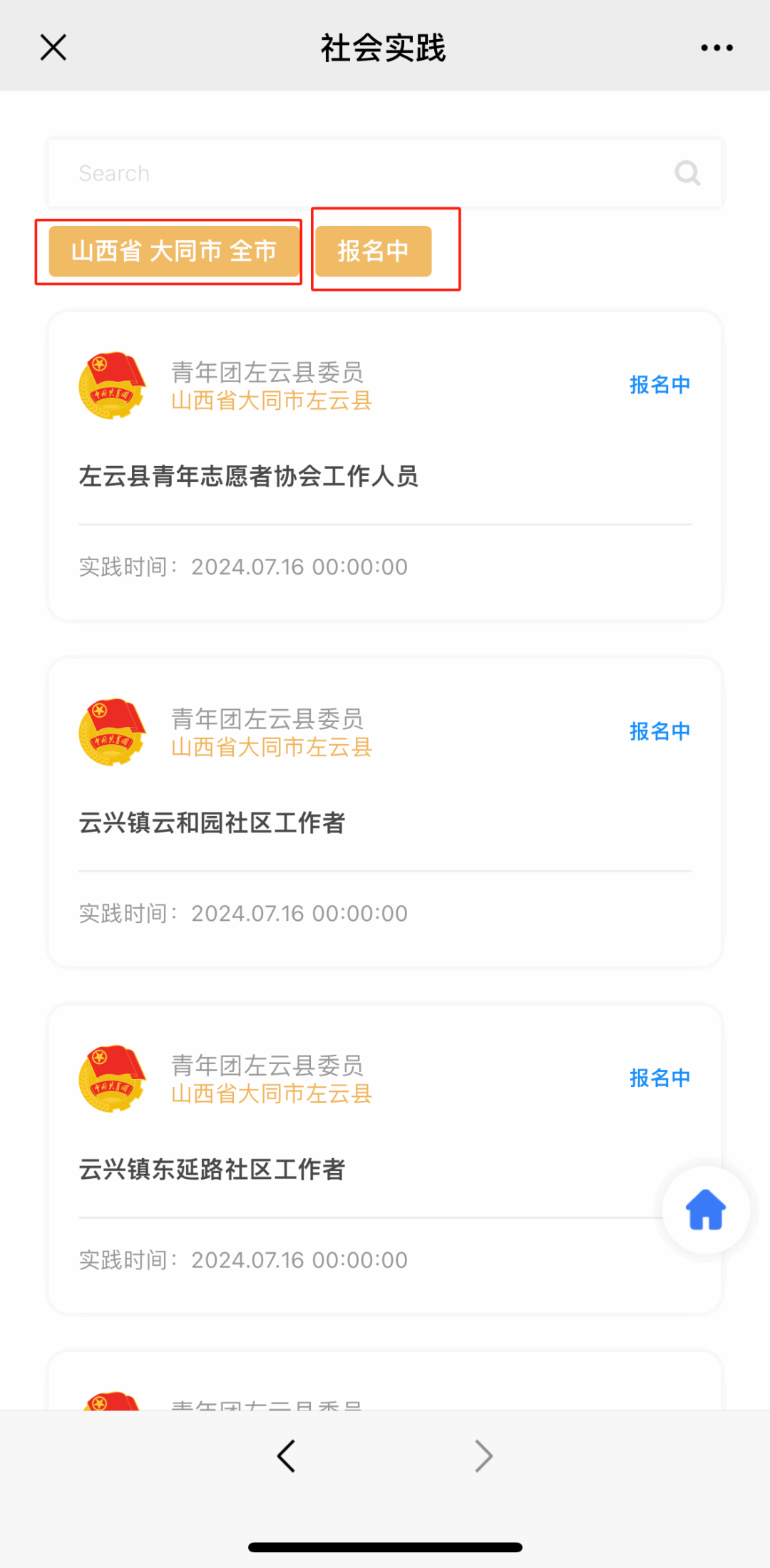This screenshot has width=770, height=1568.
Task: Go forward with the browser forward arrow
Action: click(483, 1455)
